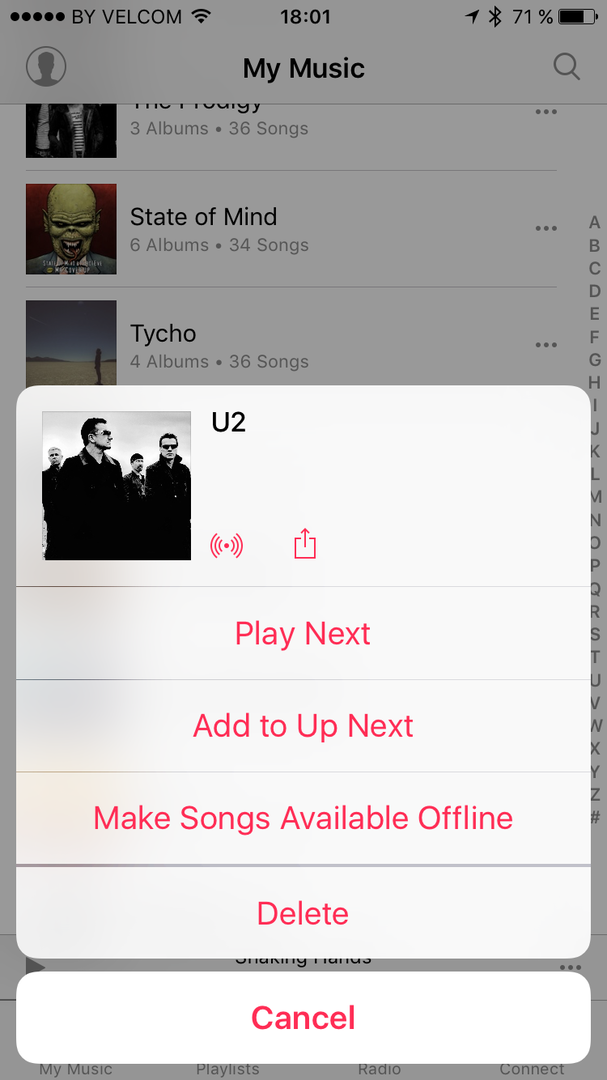Image resolution: width=607 pixels, height=1080 pixels.
Task: Open the U2 artist artwork
Action: click(x=116, y=486)
